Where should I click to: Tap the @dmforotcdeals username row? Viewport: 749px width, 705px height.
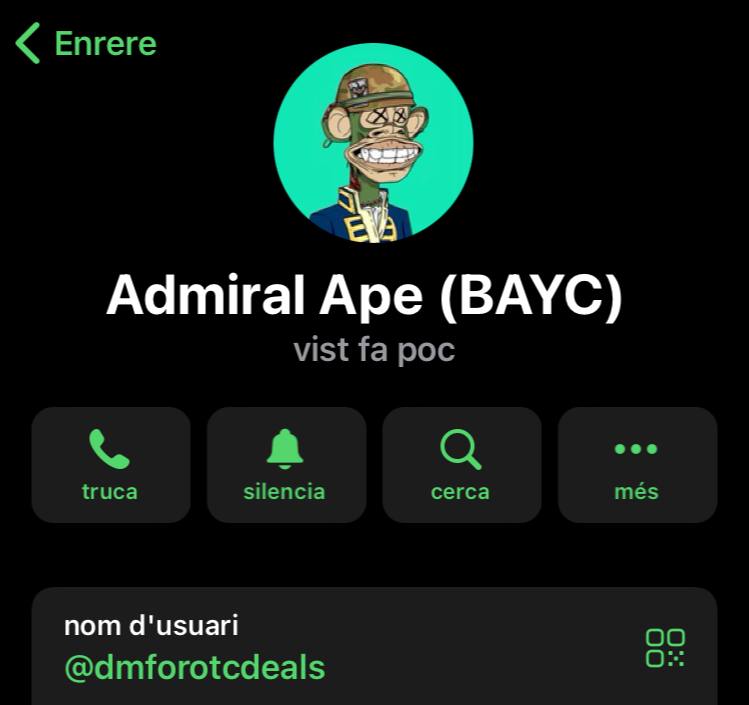[x=300, y=648]
